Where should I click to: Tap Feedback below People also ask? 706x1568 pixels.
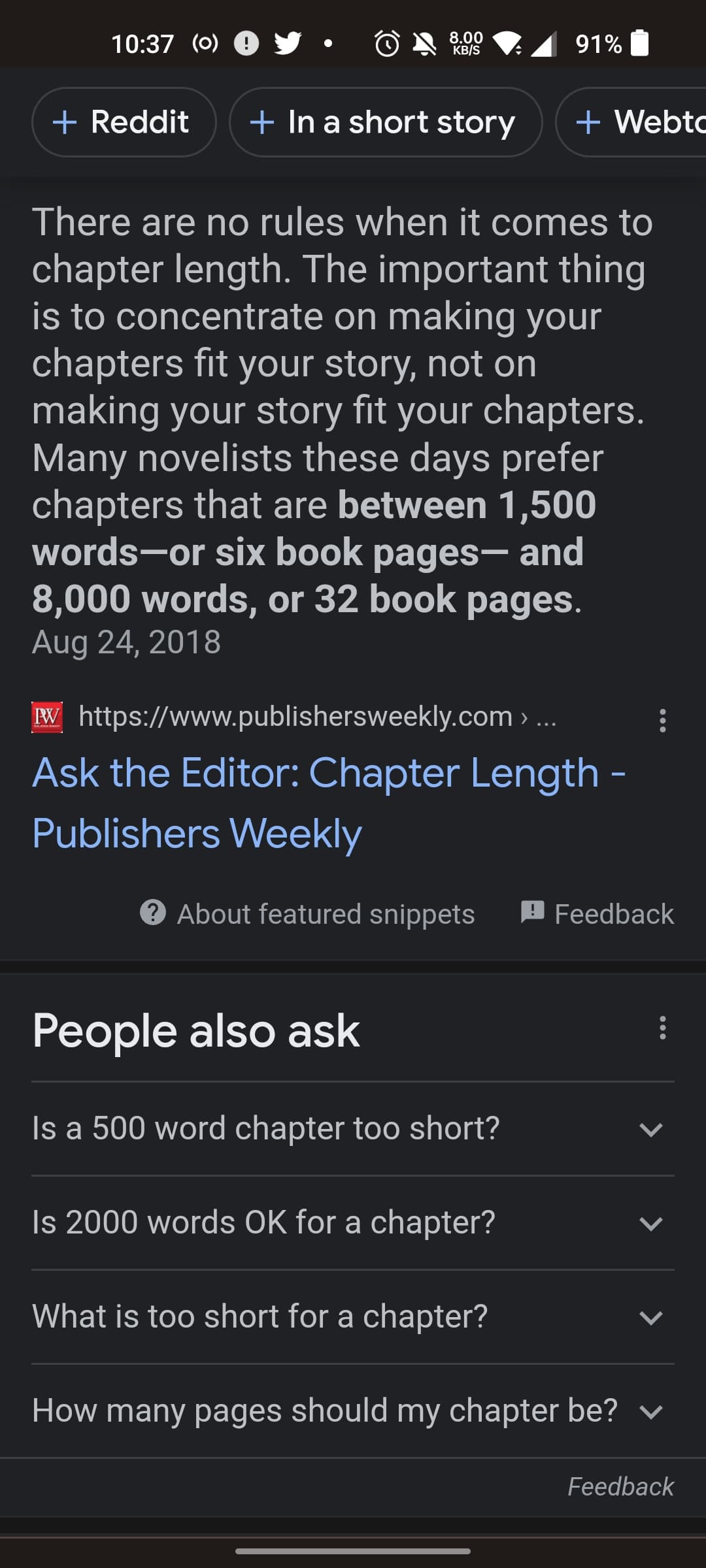tap(620, 1486)
